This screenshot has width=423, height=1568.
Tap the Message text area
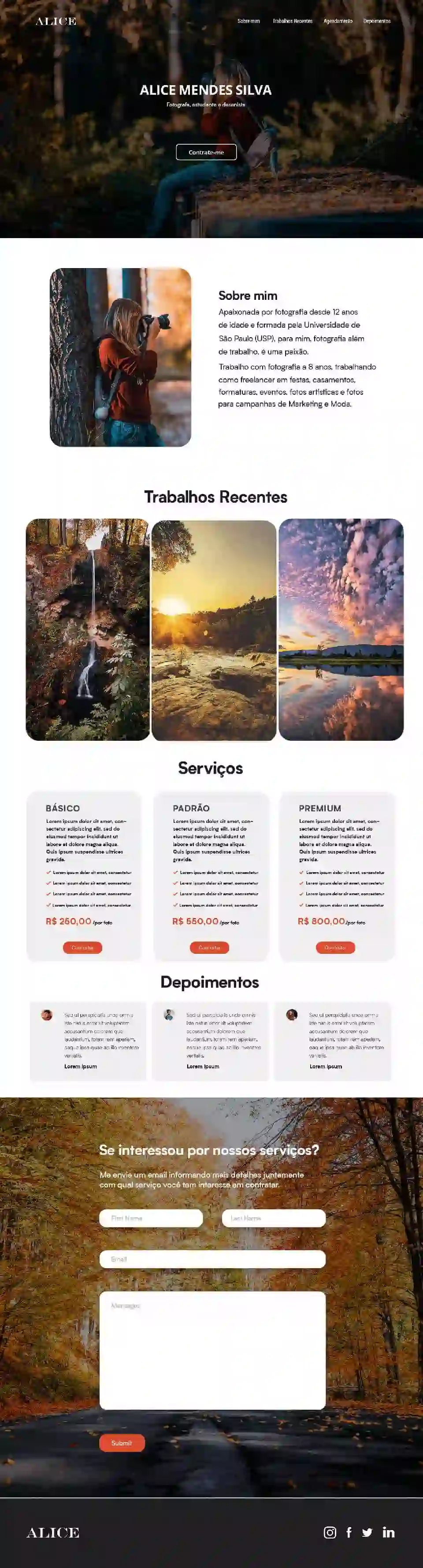212,1350
